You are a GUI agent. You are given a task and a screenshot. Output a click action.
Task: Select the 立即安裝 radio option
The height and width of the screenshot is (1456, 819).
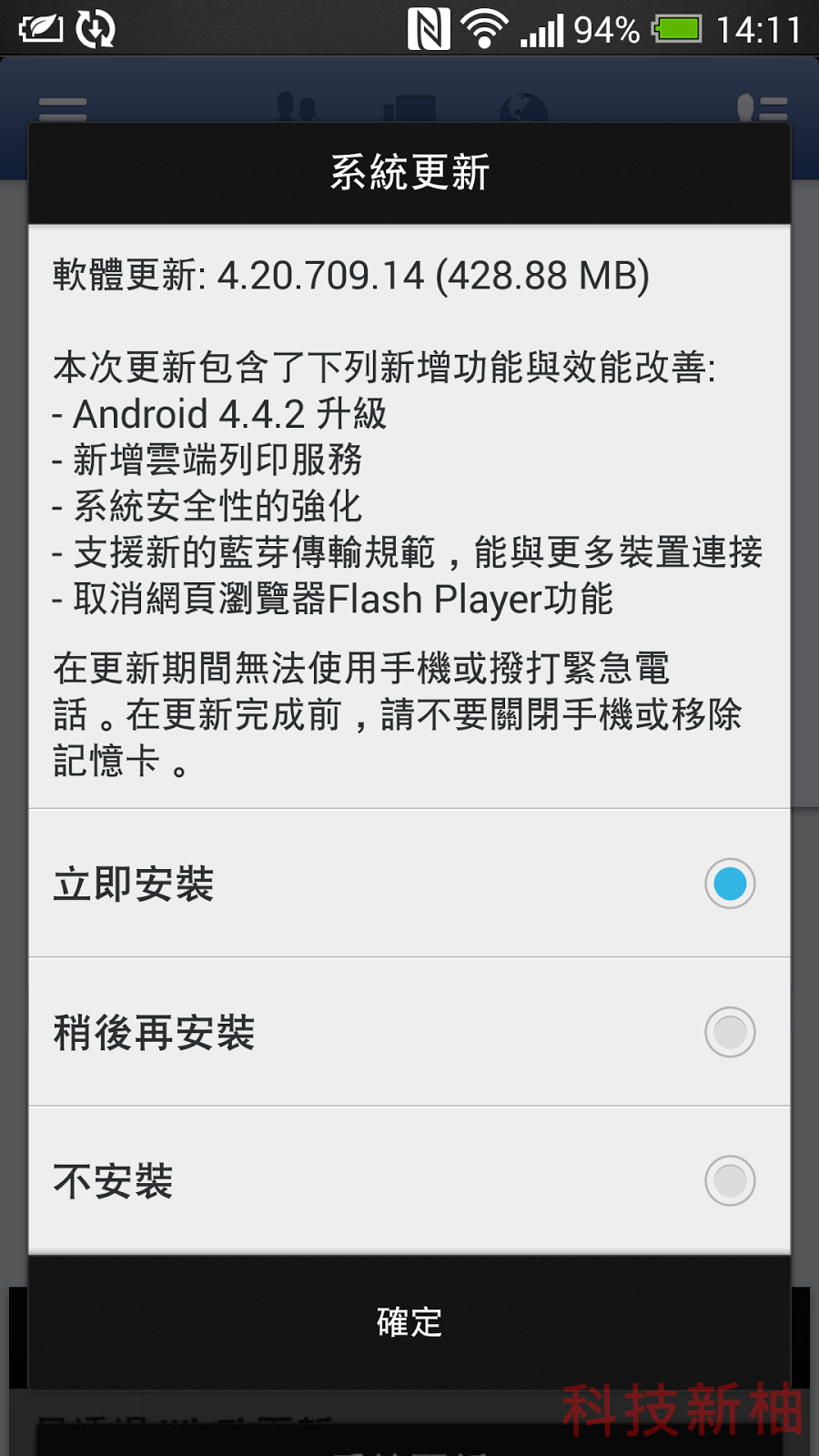click(x=729, y=884)
